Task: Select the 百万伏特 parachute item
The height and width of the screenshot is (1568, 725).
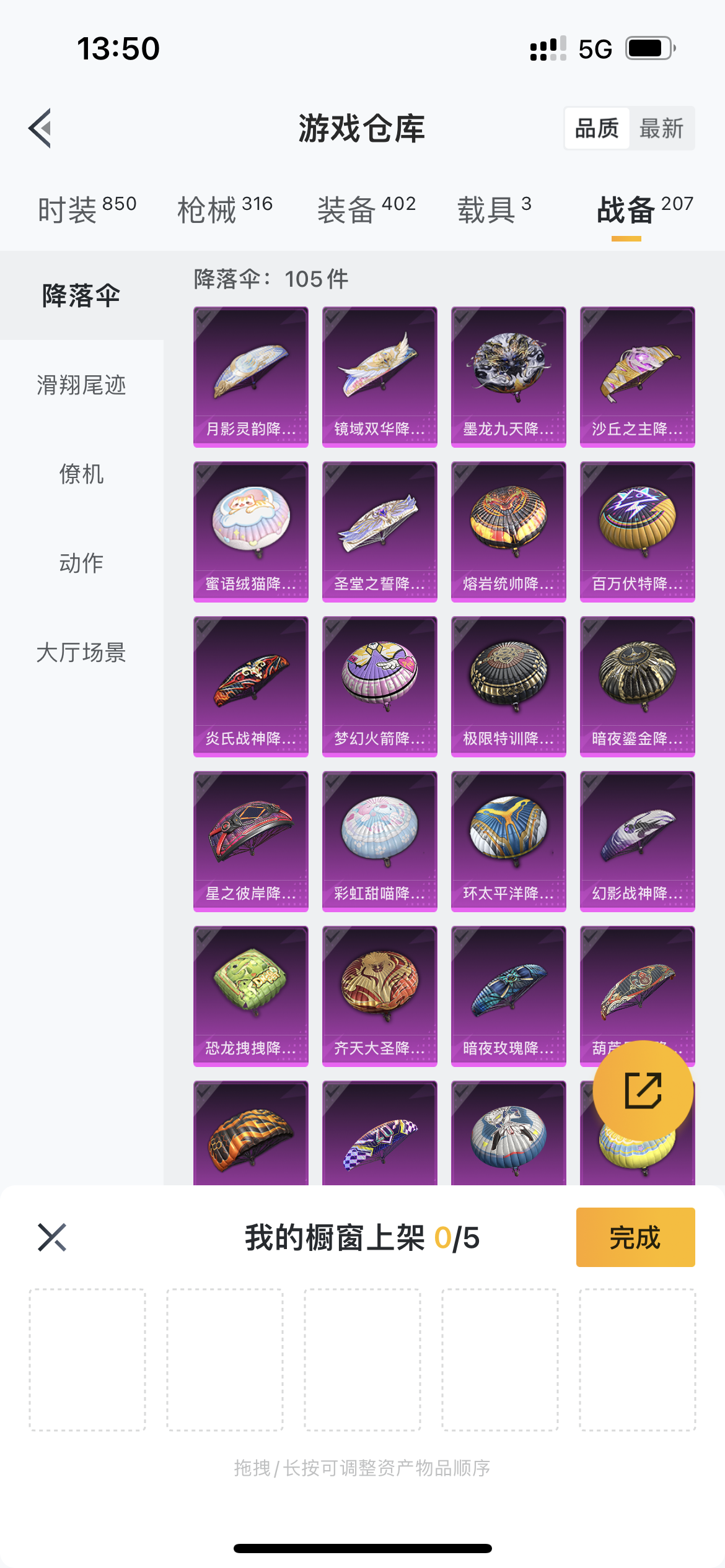Action: 637,531
